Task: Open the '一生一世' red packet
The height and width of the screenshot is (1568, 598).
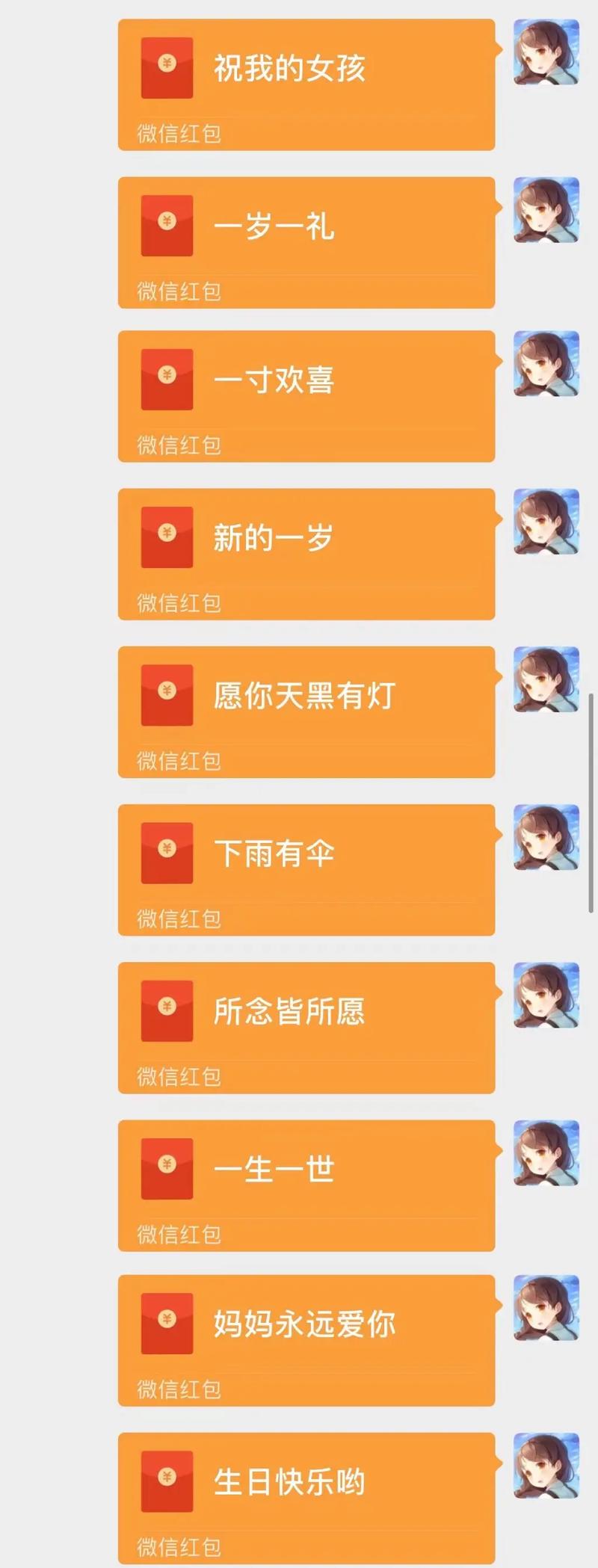Action: click(x=306, y=1185)
